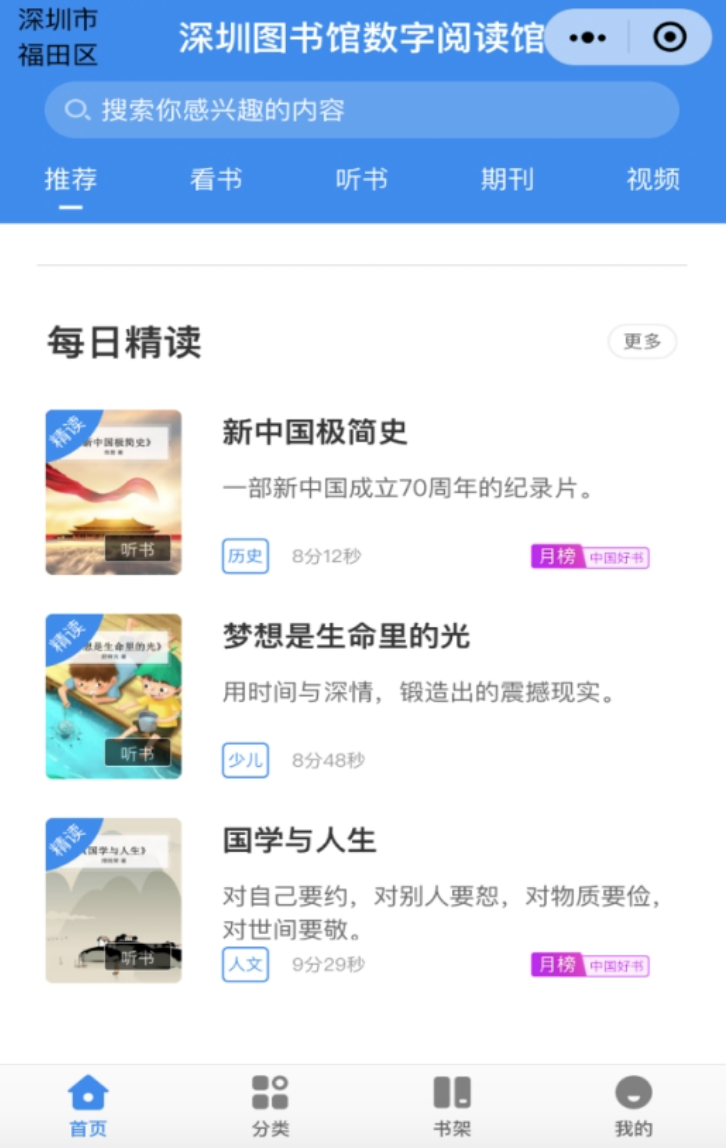Tap the 少儿 category tag
Image resolution: width=726 pixels, height=1148 pixels.
(x=245, y=760)
